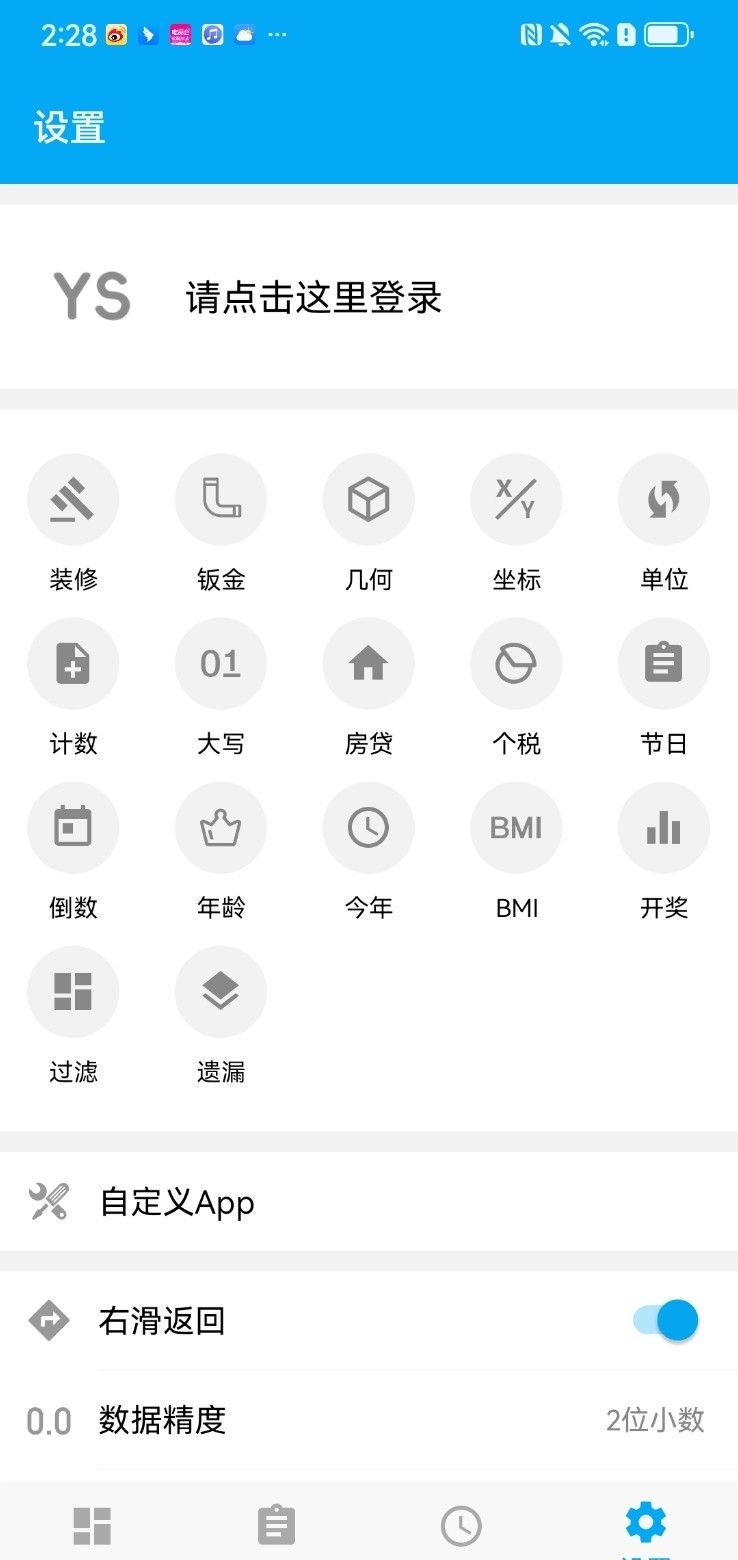Switch to the history clock tab
Screen dimensions: 738x1560
pyautogui.click(x=461, y=1526)
